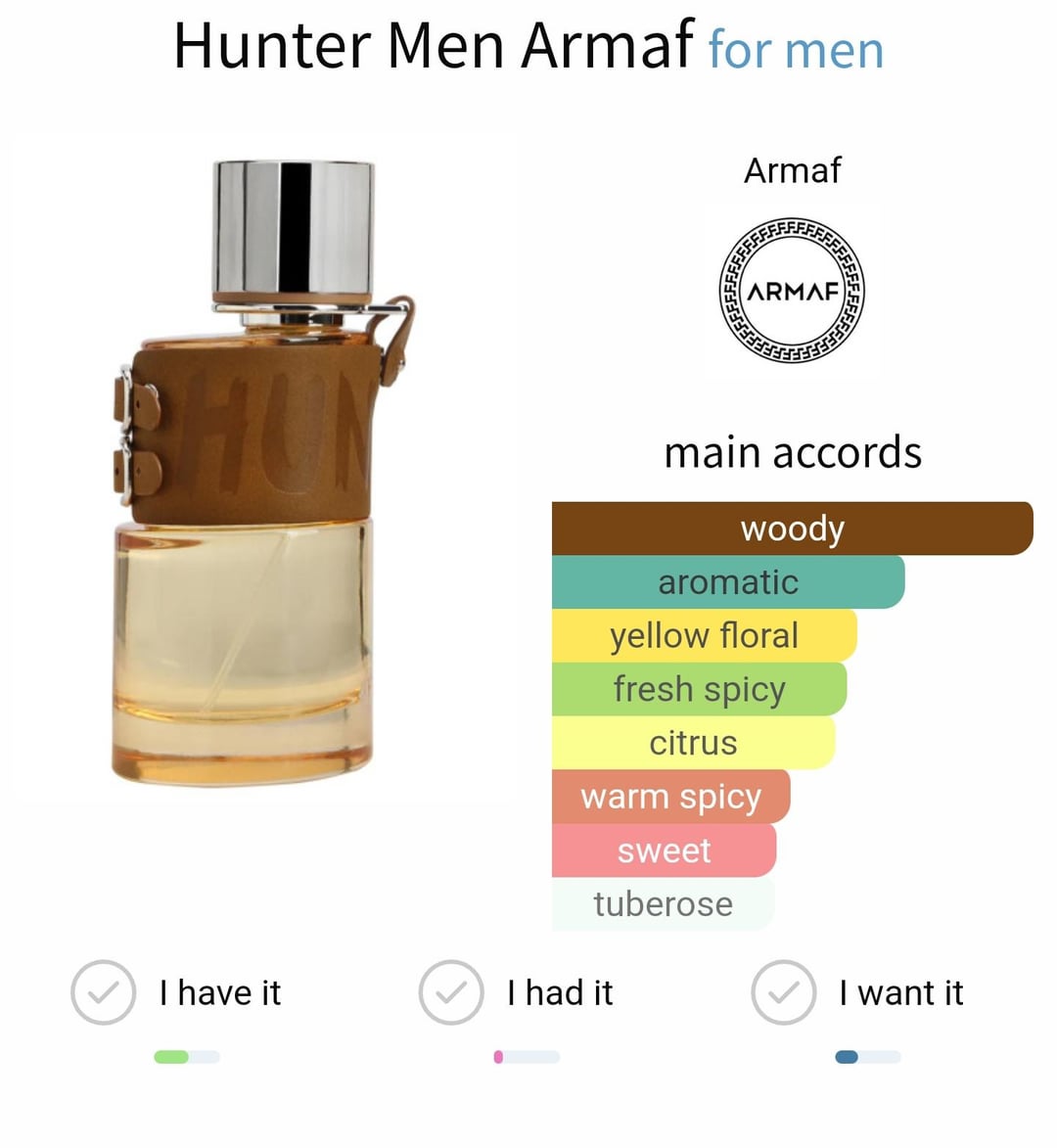The width and height of the screenshot is (1057, 1148).
Task: Mark the perfume as I have it
Action: [103, 991]
